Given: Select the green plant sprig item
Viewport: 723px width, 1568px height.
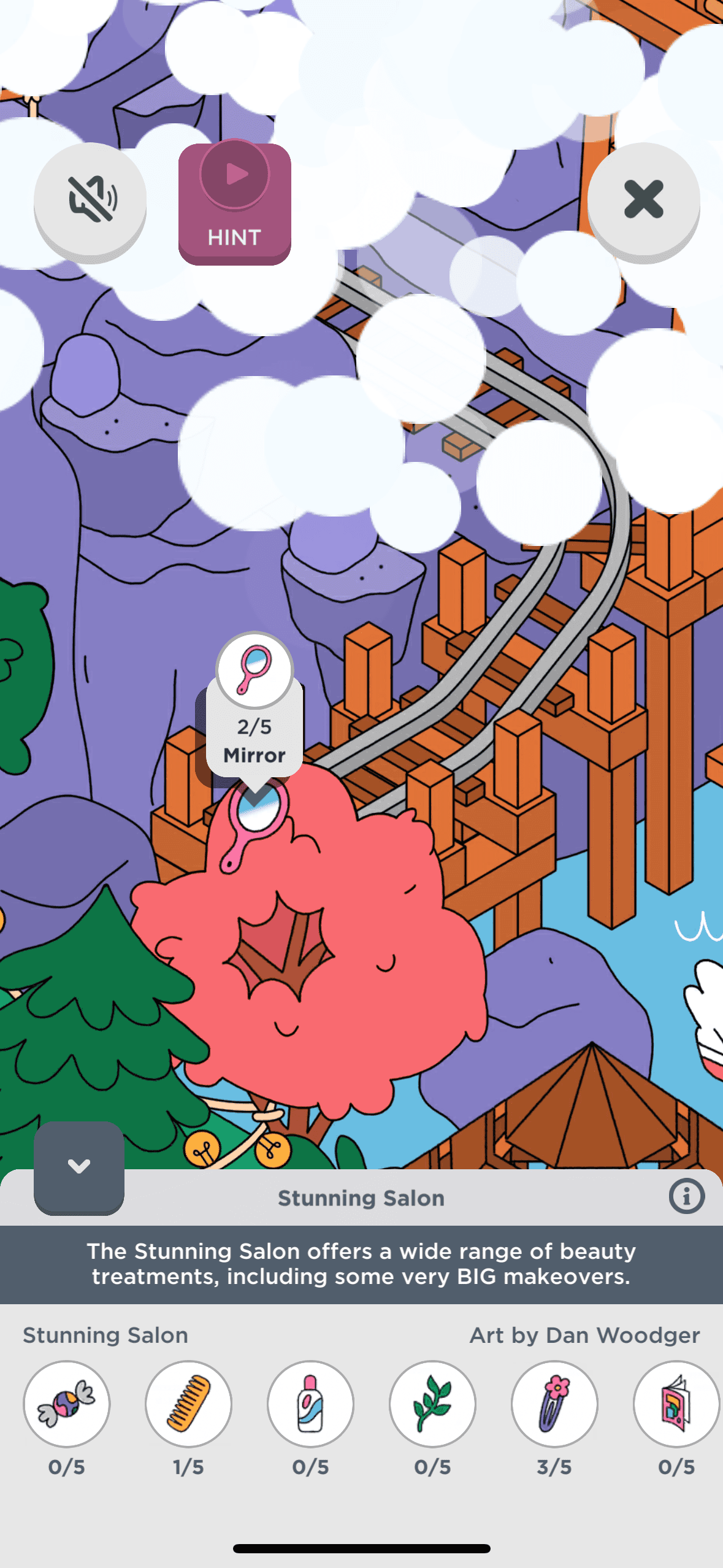Looking at the screenshot, I should coord(432,1404).
